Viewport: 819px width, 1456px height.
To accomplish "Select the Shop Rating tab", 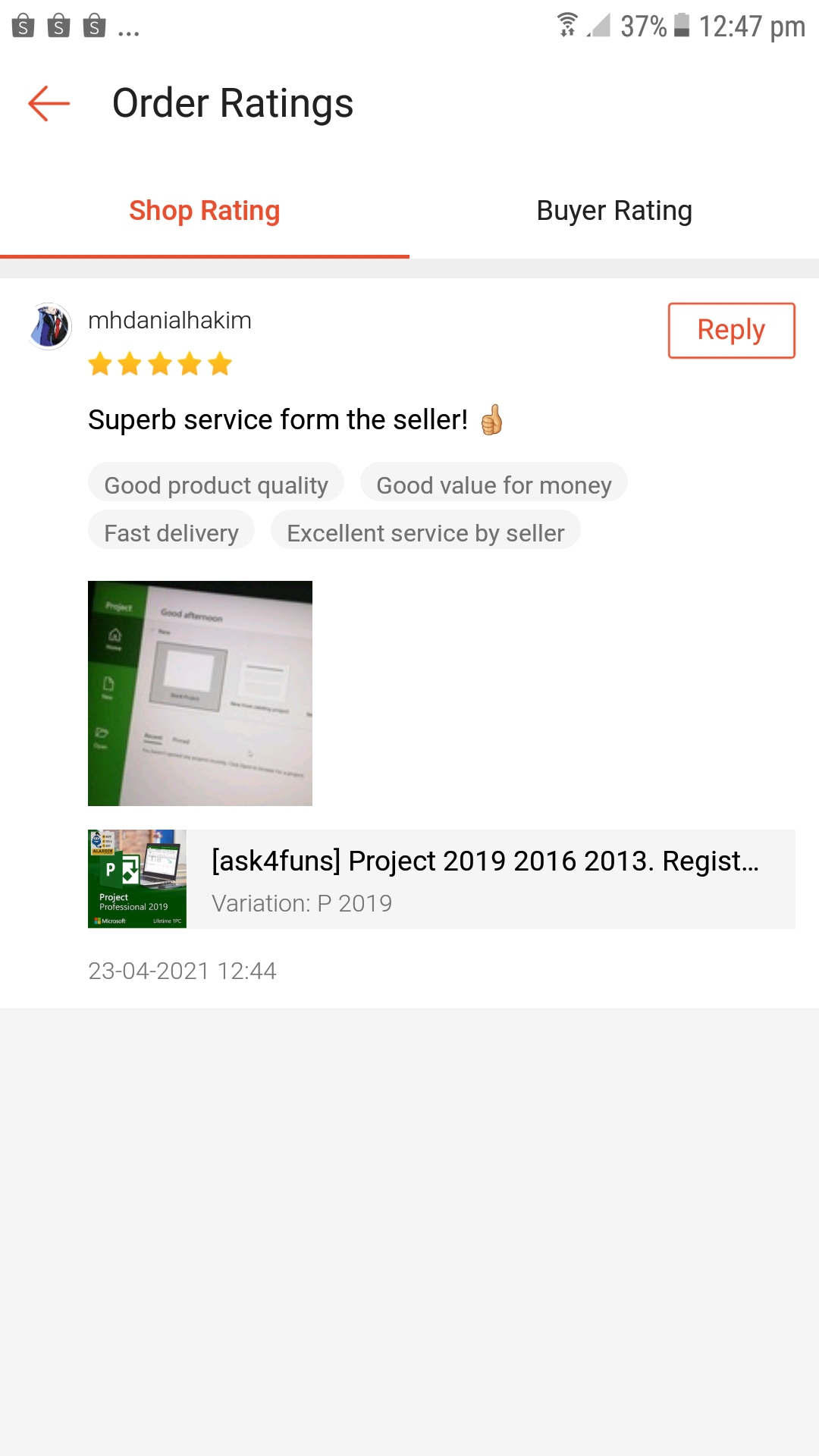I will (x=204, y=211).
